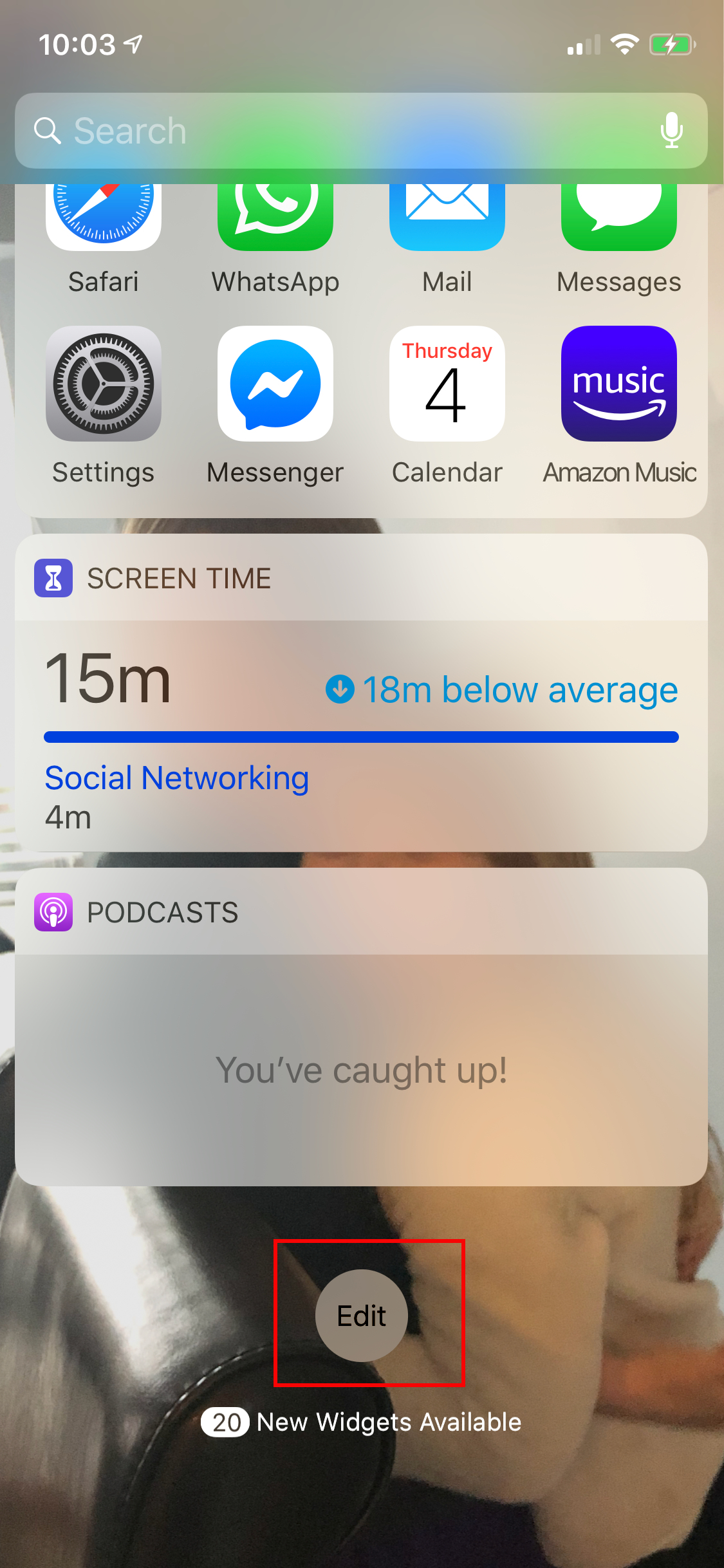Image resolution: width=724 pixels, height=1568 pixels.
Task: Open the Amazon Music app icon
Action: tap(618, 384)
